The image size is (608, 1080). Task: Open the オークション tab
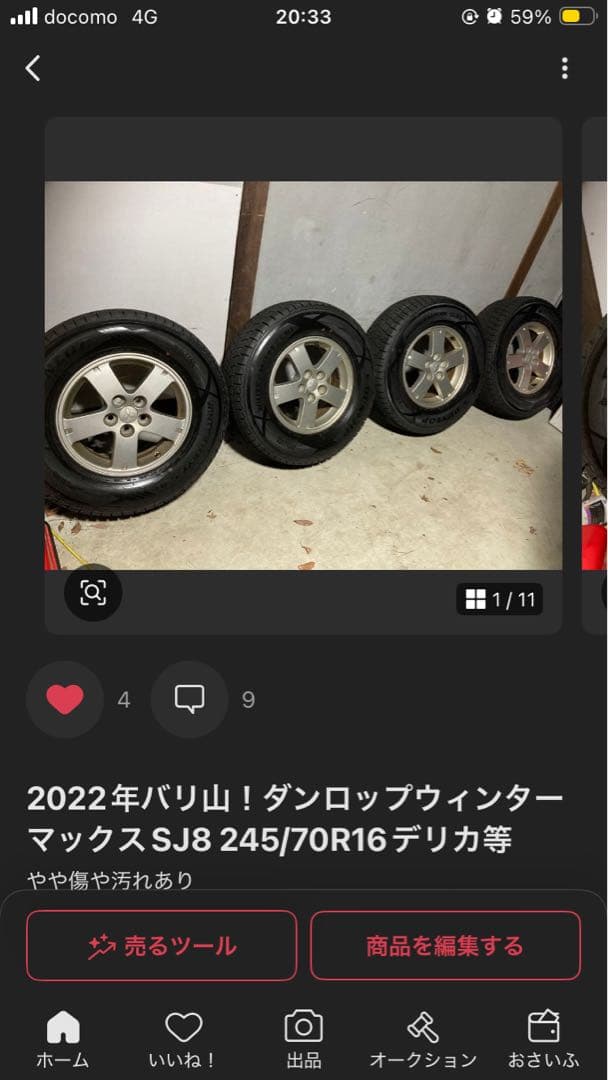[423, 1039]
